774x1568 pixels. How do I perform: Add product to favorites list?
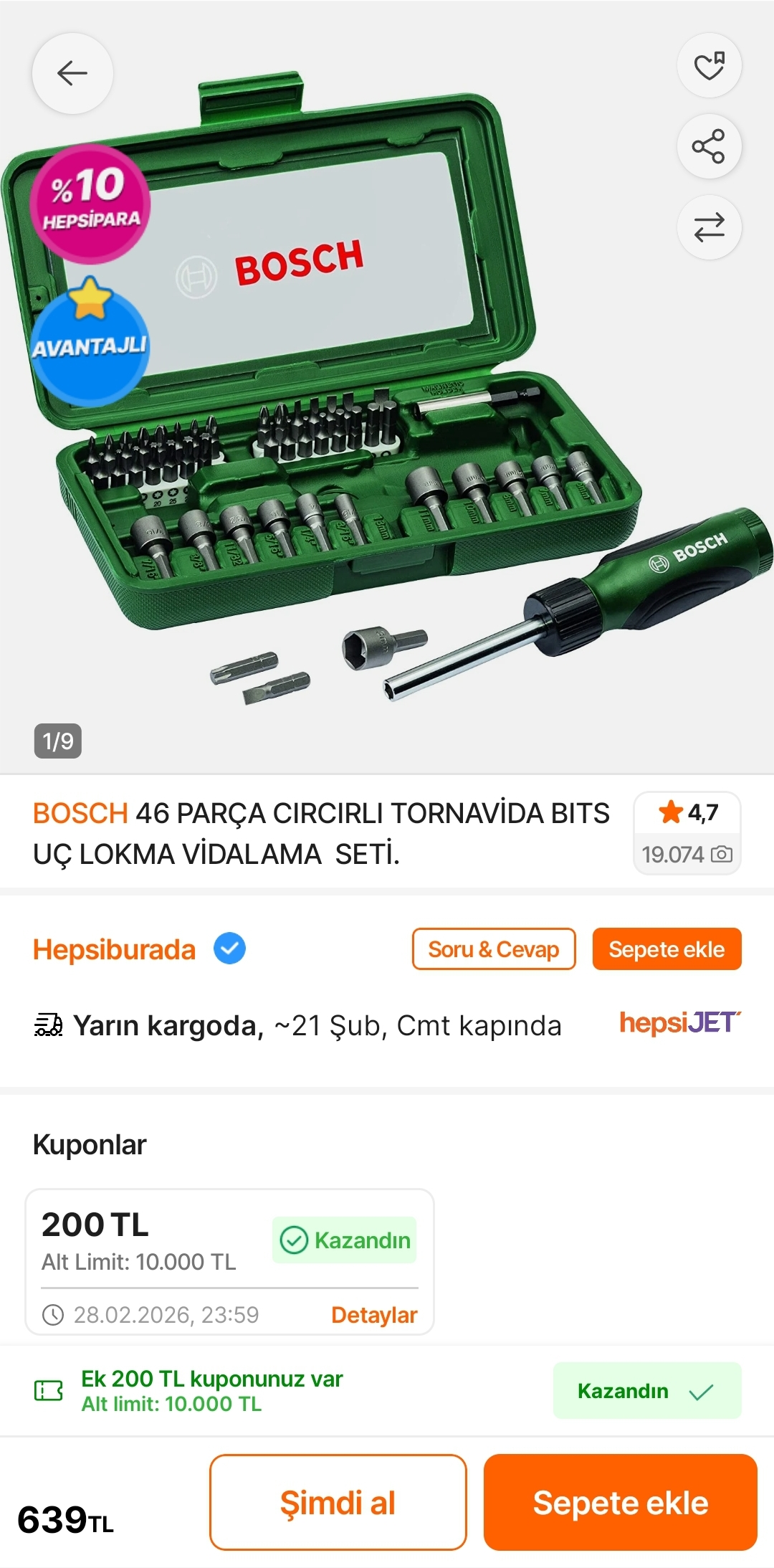(709, 66)
